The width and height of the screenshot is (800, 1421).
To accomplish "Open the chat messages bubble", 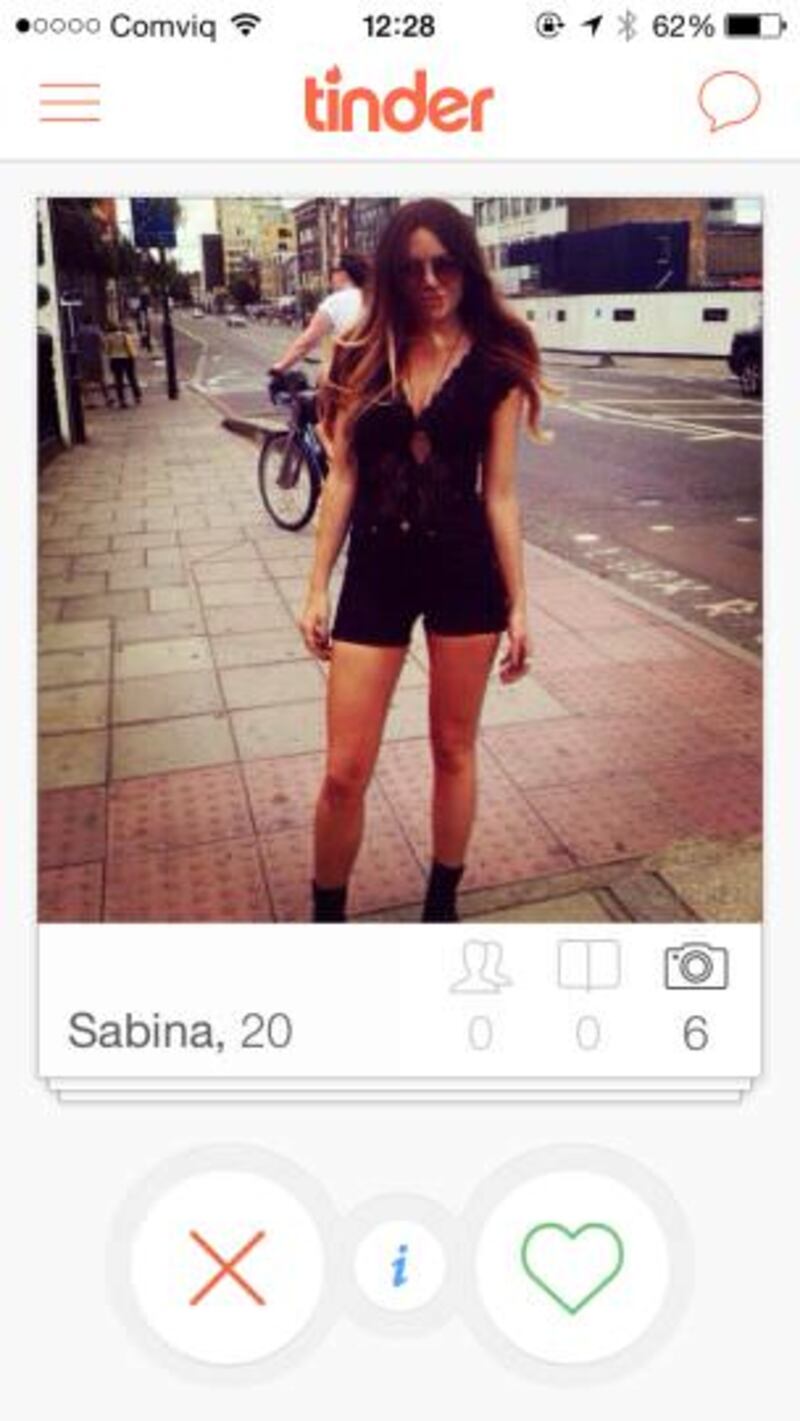I will point(729,101).
